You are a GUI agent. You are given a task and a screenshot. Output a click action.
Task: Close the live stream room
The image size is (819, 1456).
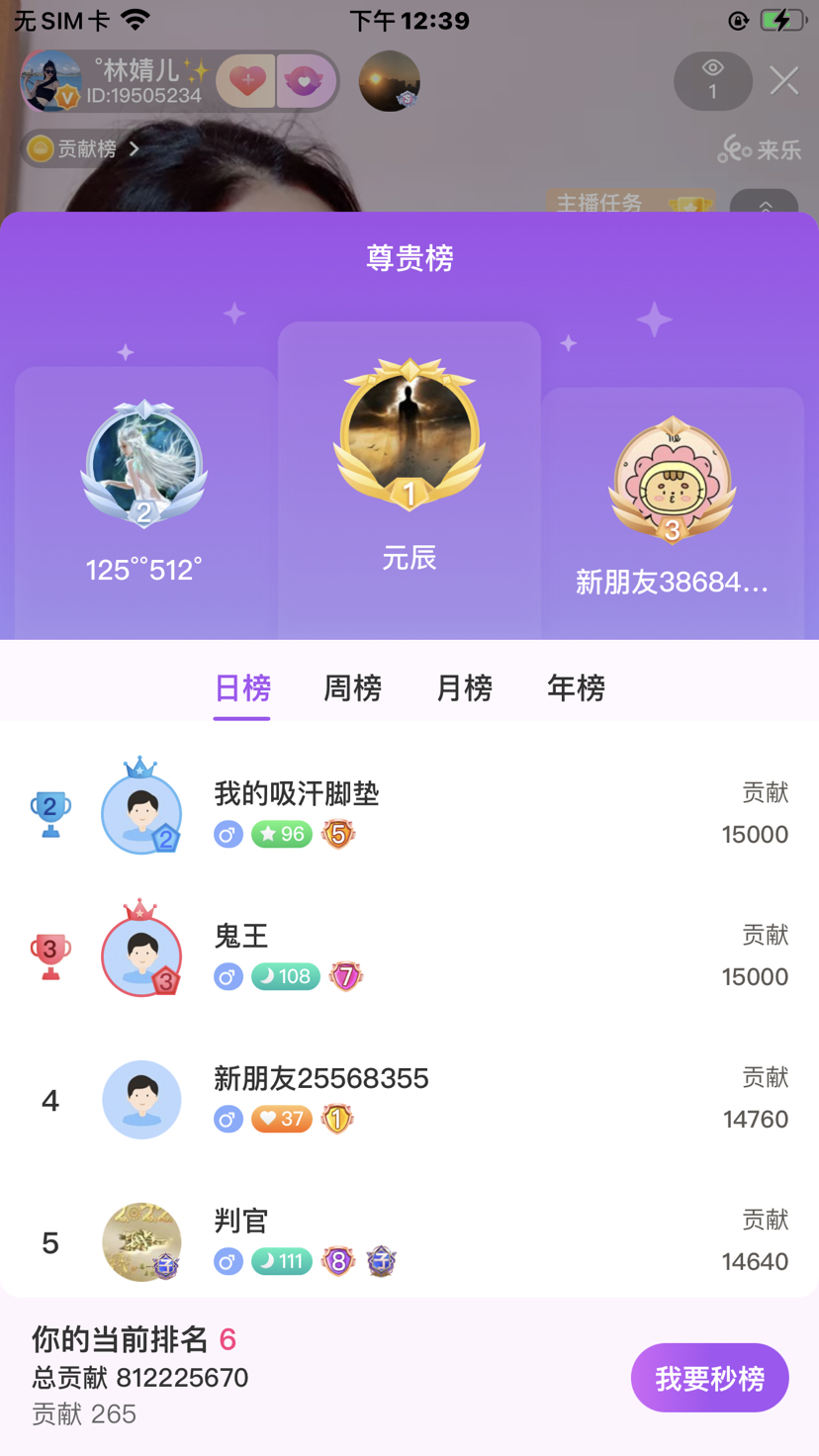coord(784,81)
